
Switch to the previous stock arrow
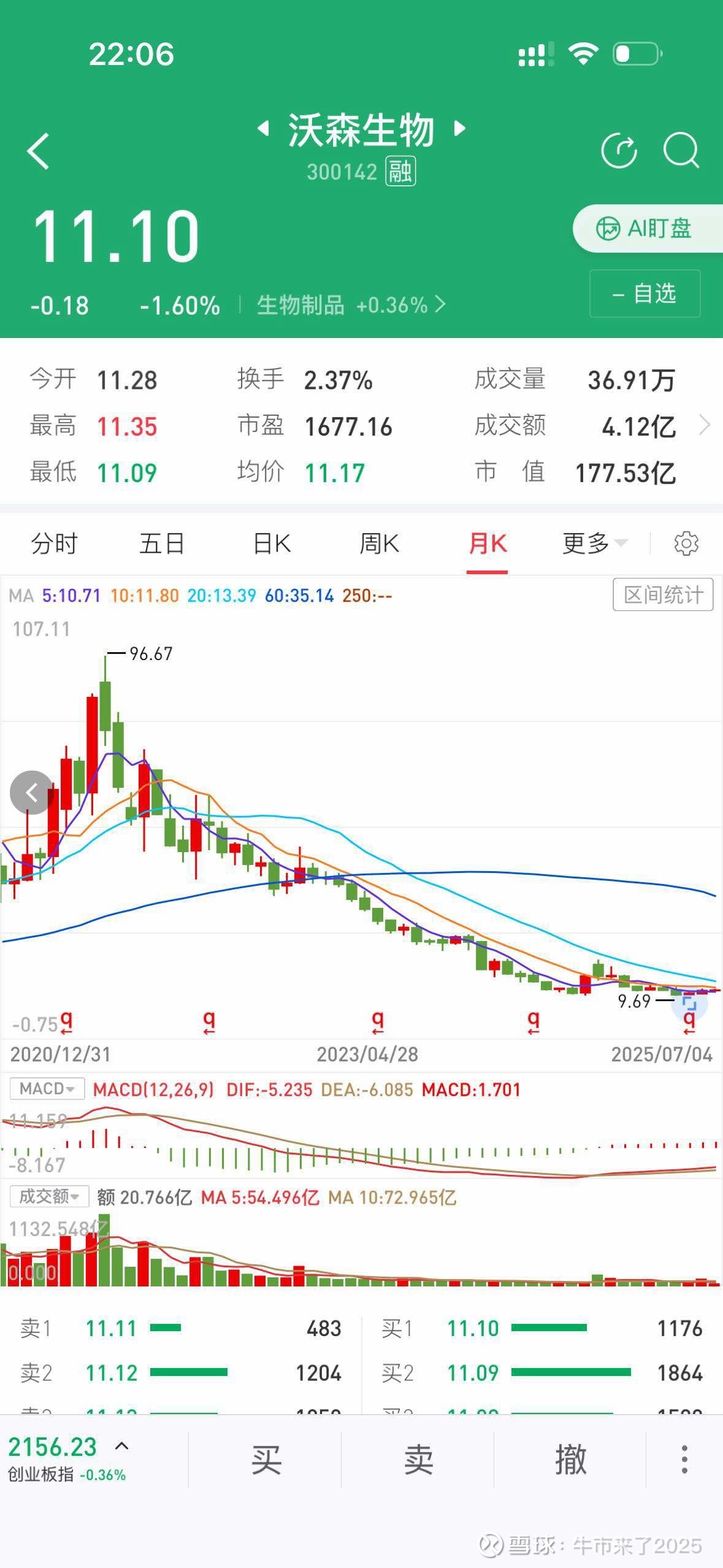263,128
